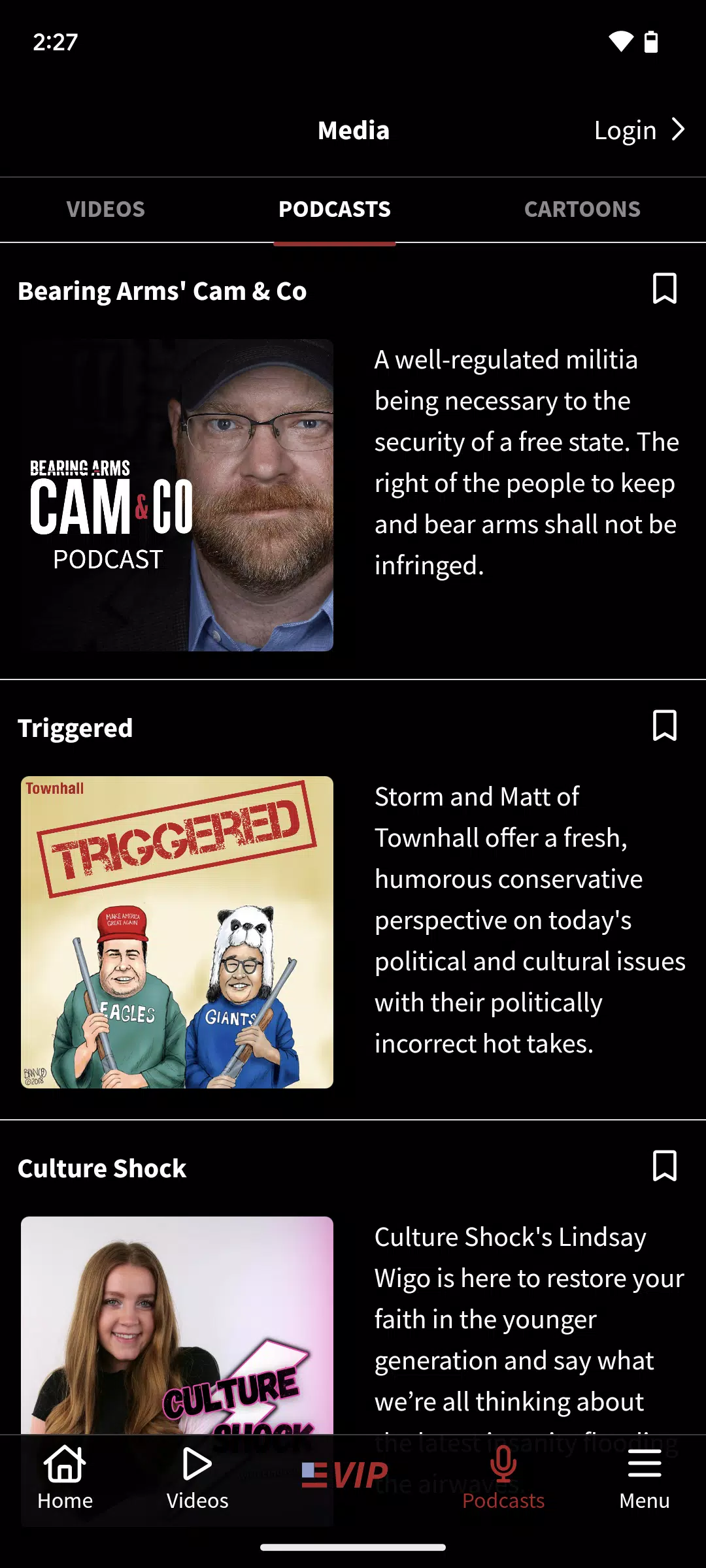Bookmark the Triggered podcast
706x1568 pixels.
[664, 726]
